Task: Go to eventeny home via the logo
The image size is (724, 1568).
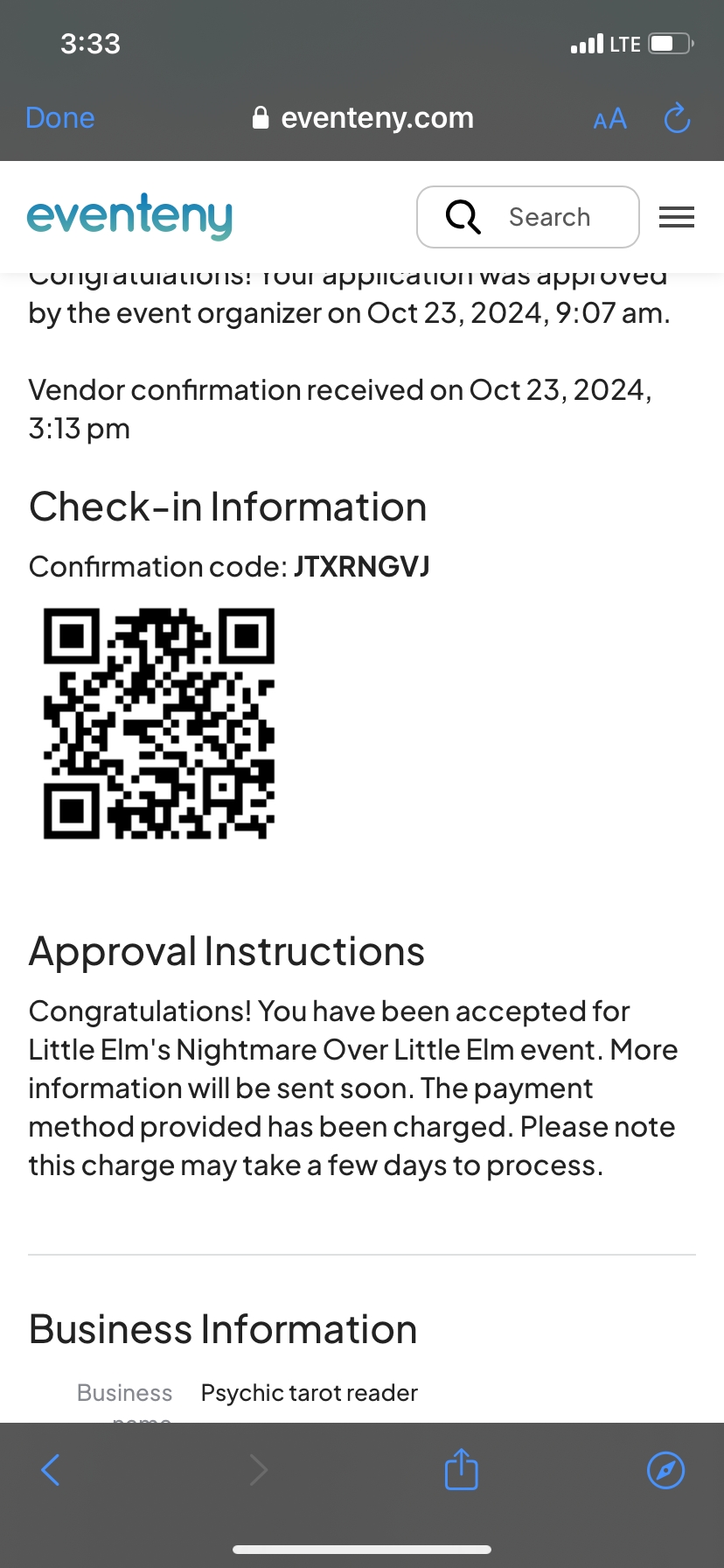Action: click(129, 216)
